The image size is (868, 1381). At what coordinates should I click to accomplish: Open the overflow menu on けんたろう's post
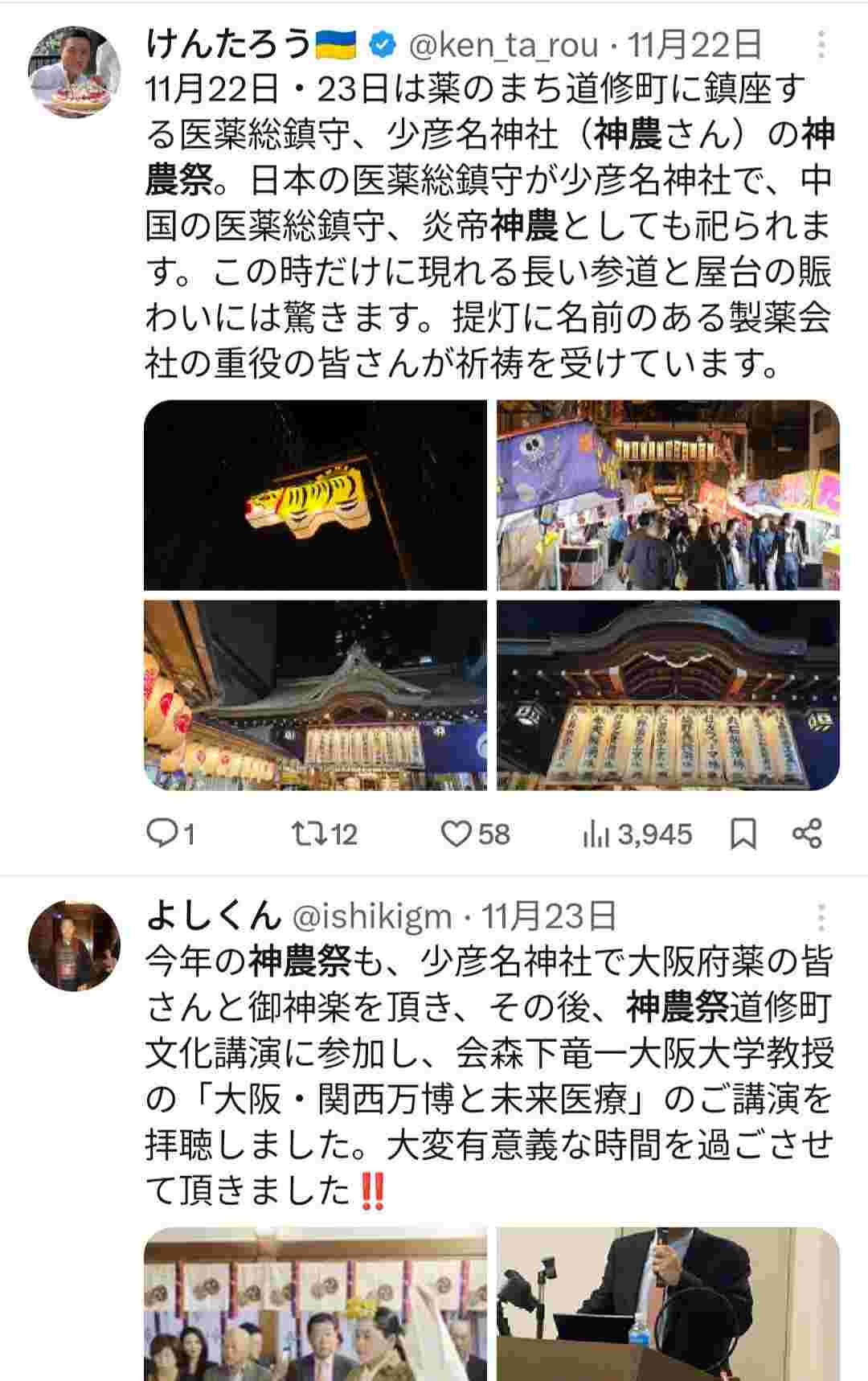821,45
